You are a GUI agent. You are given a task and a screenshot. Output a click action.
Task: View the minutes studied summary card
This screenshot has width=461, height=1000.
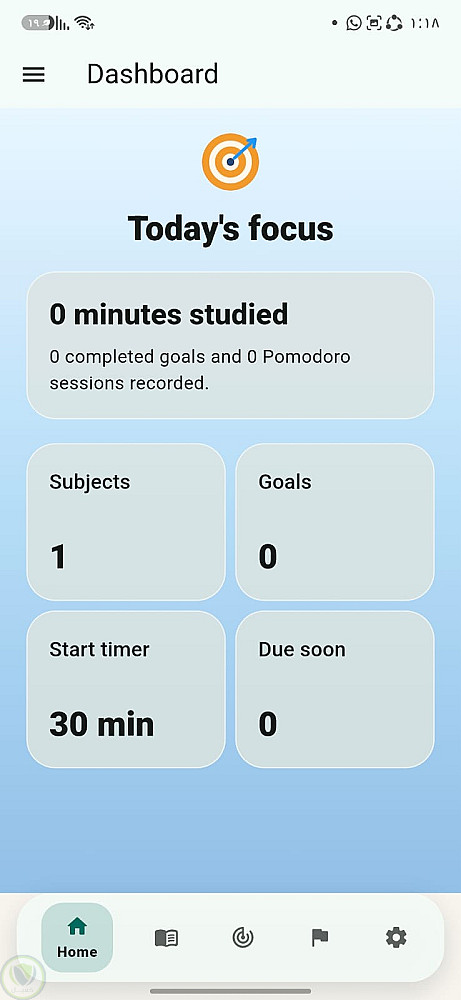(230, 345)
